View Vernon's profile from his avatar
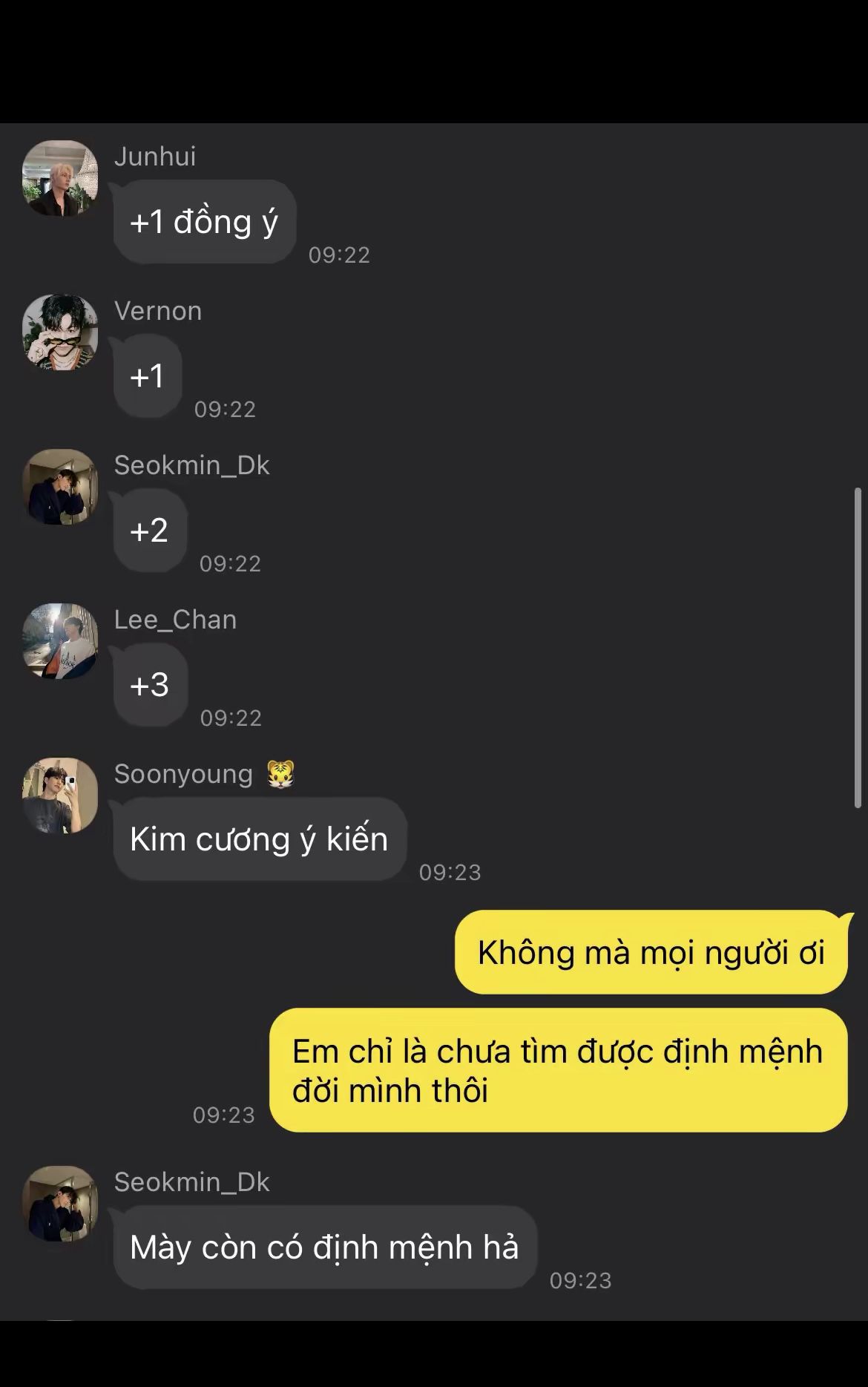The width and height of the screenshot is (868, 1387). pyautogui.click(x=60, y=332)
